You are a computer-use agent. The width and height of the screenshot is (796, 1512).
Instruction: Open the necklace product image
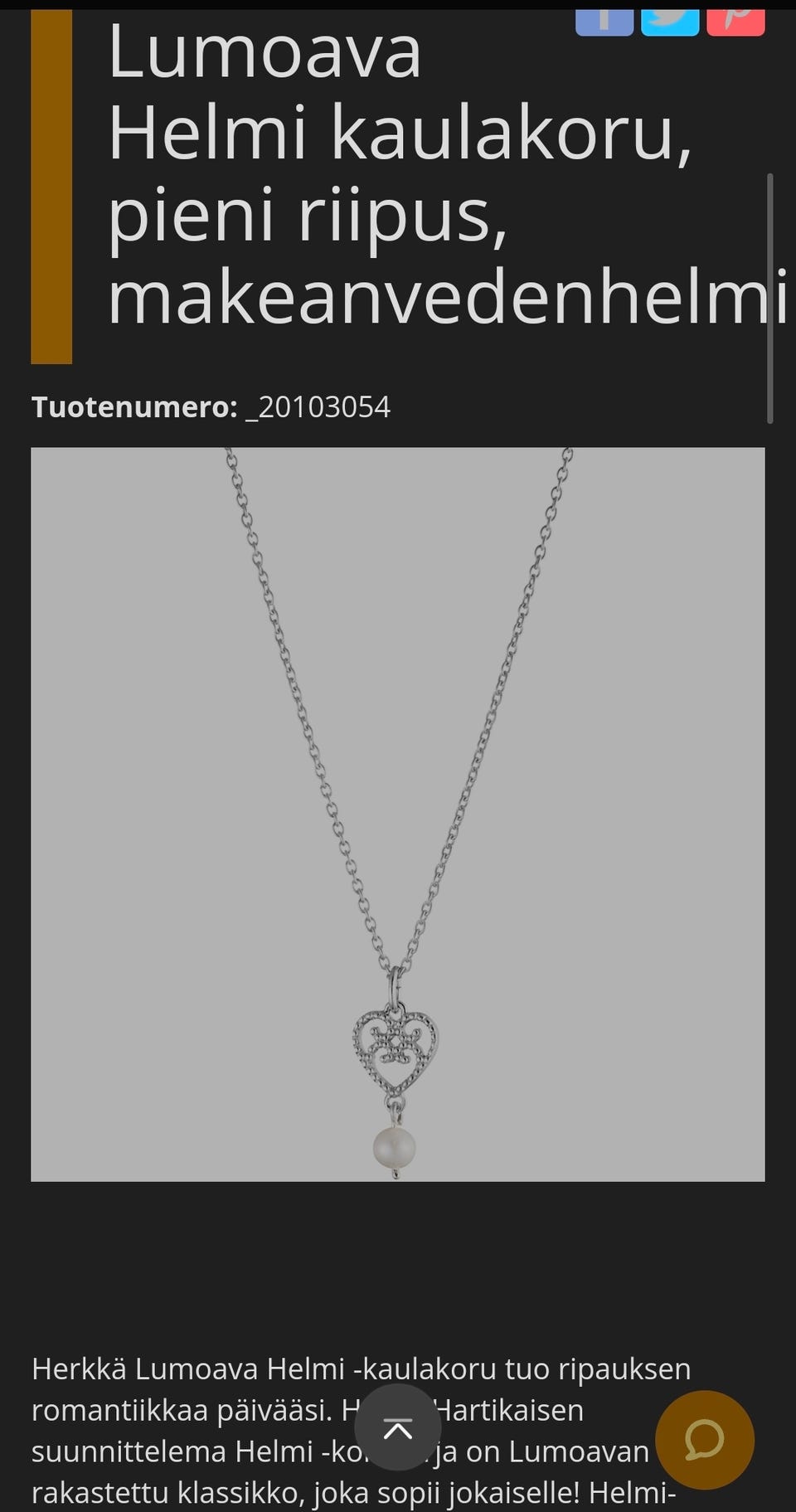pyautogui.click(x=398, y=814)
